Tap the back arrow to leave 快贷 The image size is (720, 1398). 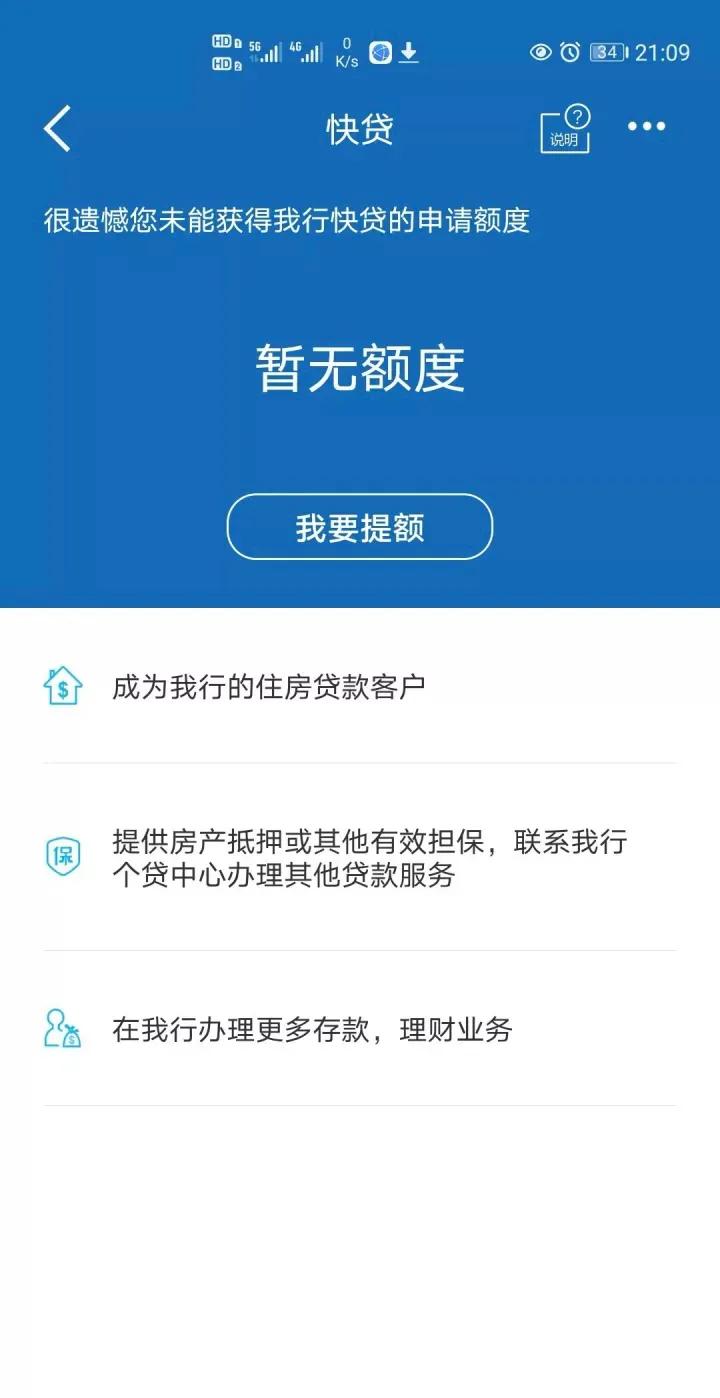56,128
